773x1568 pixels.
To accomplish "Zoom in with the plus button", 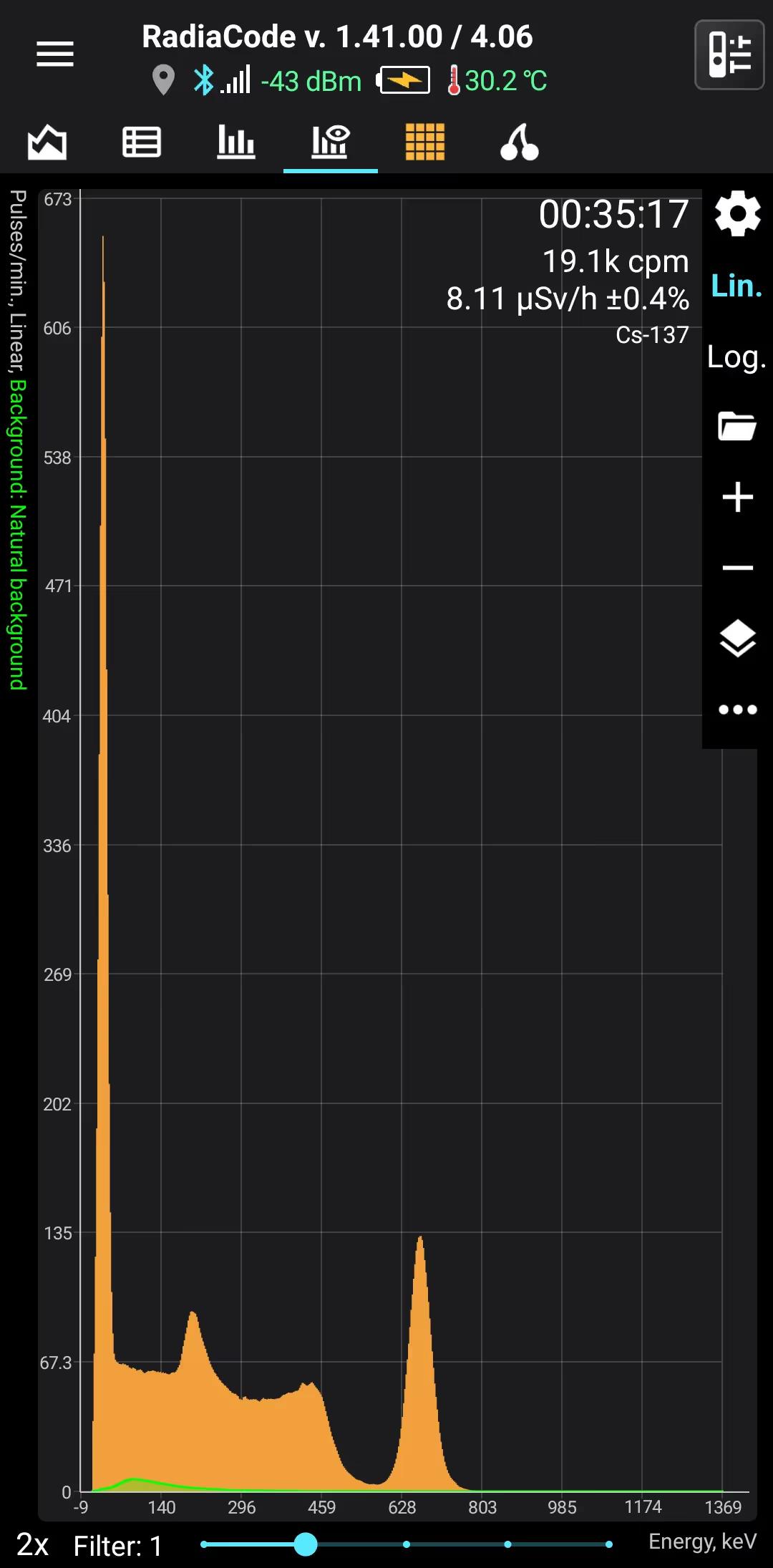I will [737, 497].
